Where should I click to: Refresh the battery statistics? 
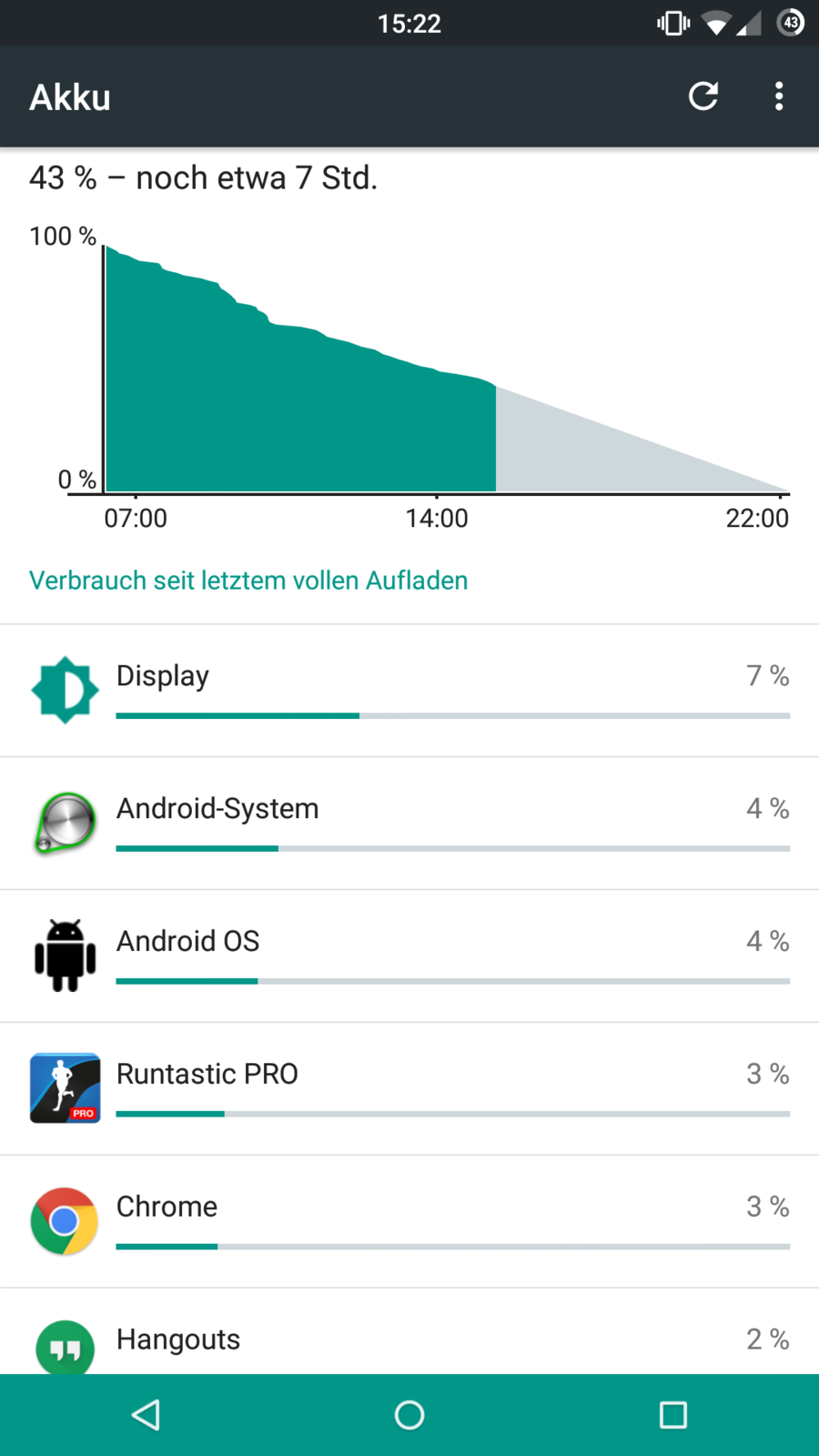(x=703, y=96)
